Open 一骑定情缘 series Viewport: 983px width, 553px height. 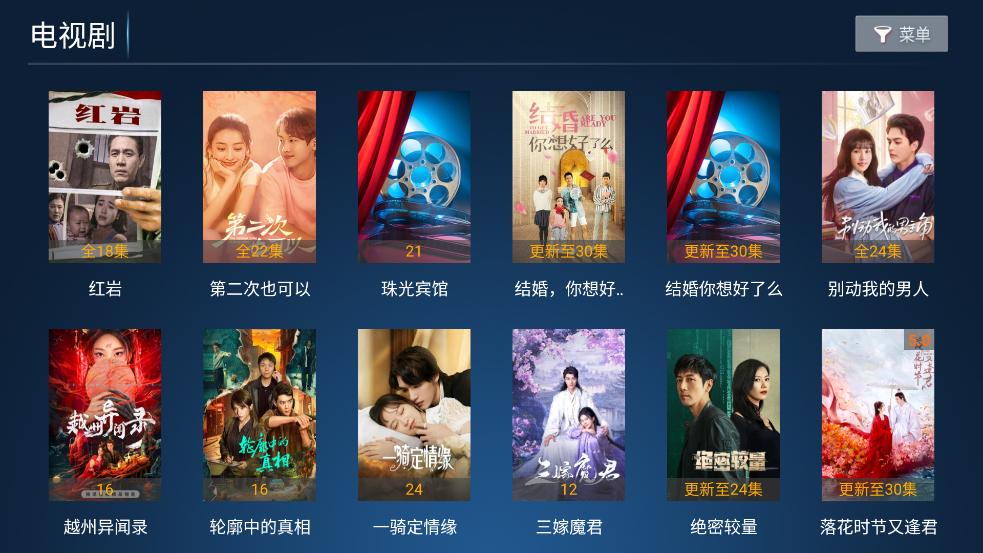pos(414,415)
